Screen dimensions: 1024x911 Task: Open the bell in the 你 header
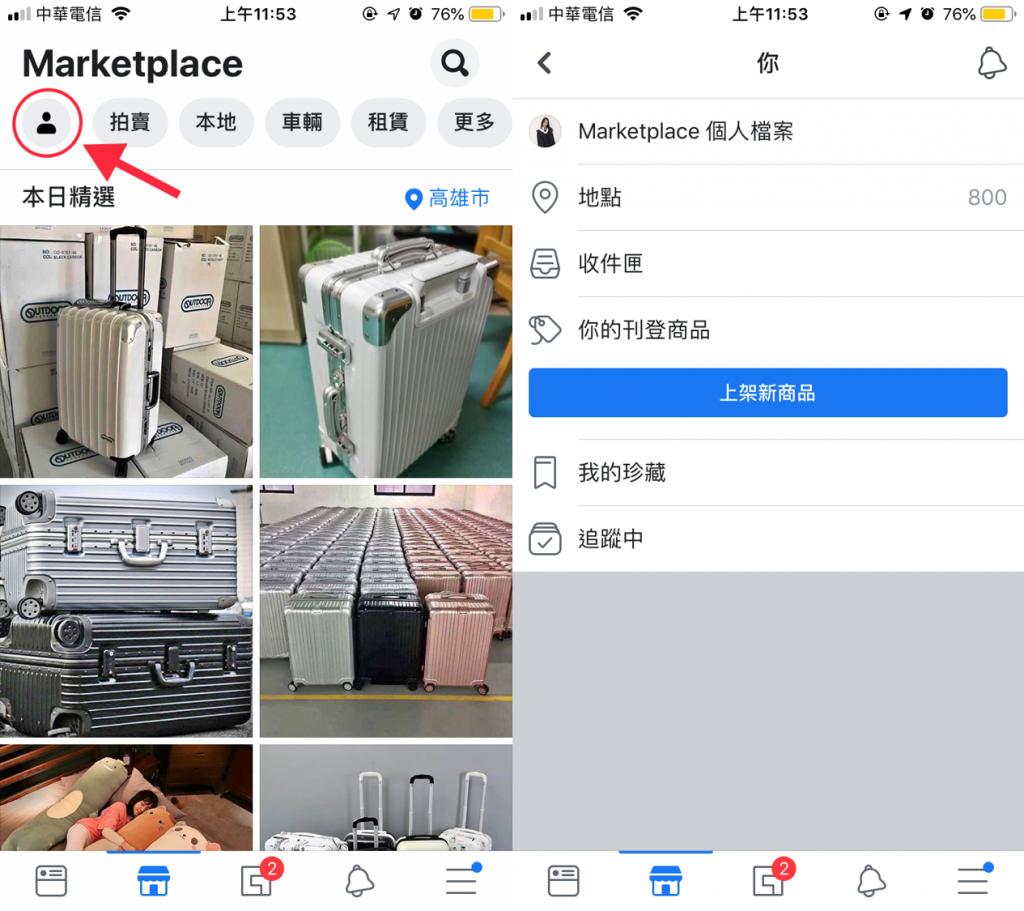[x=991, y=64]
